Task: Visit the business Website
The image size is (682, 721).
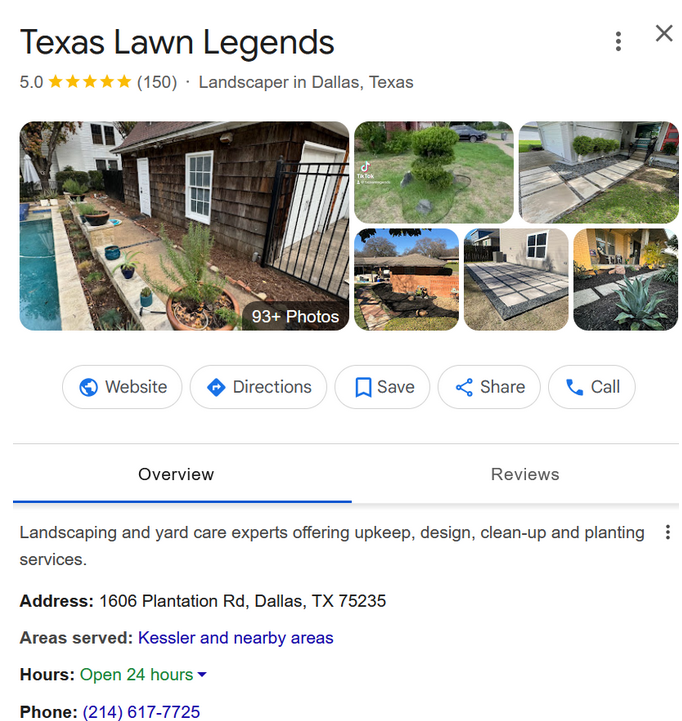Action: 122,387
